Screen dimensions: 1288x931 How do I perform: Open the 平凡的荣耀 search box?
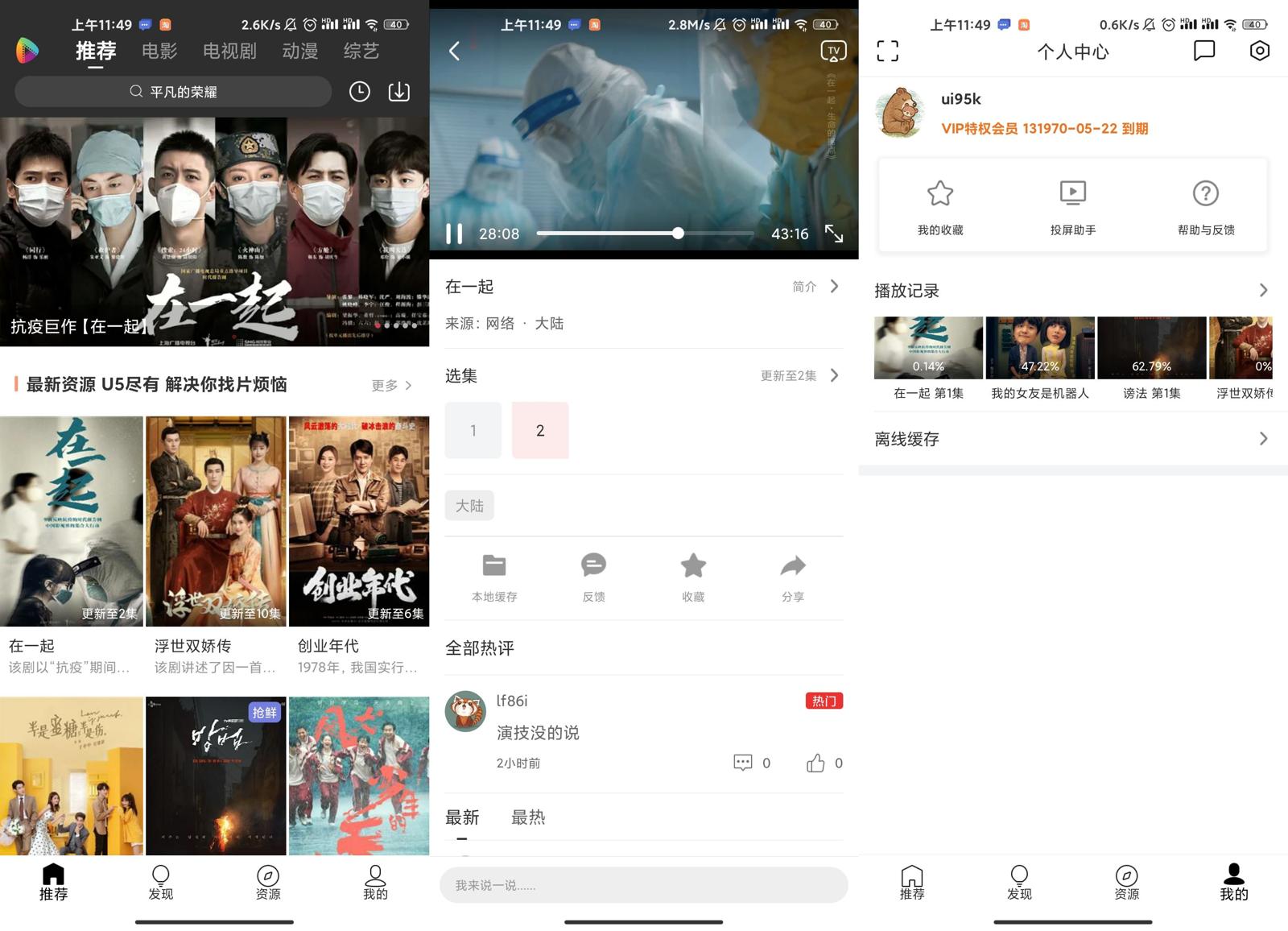pyautogui.click(x=173, y=92)
